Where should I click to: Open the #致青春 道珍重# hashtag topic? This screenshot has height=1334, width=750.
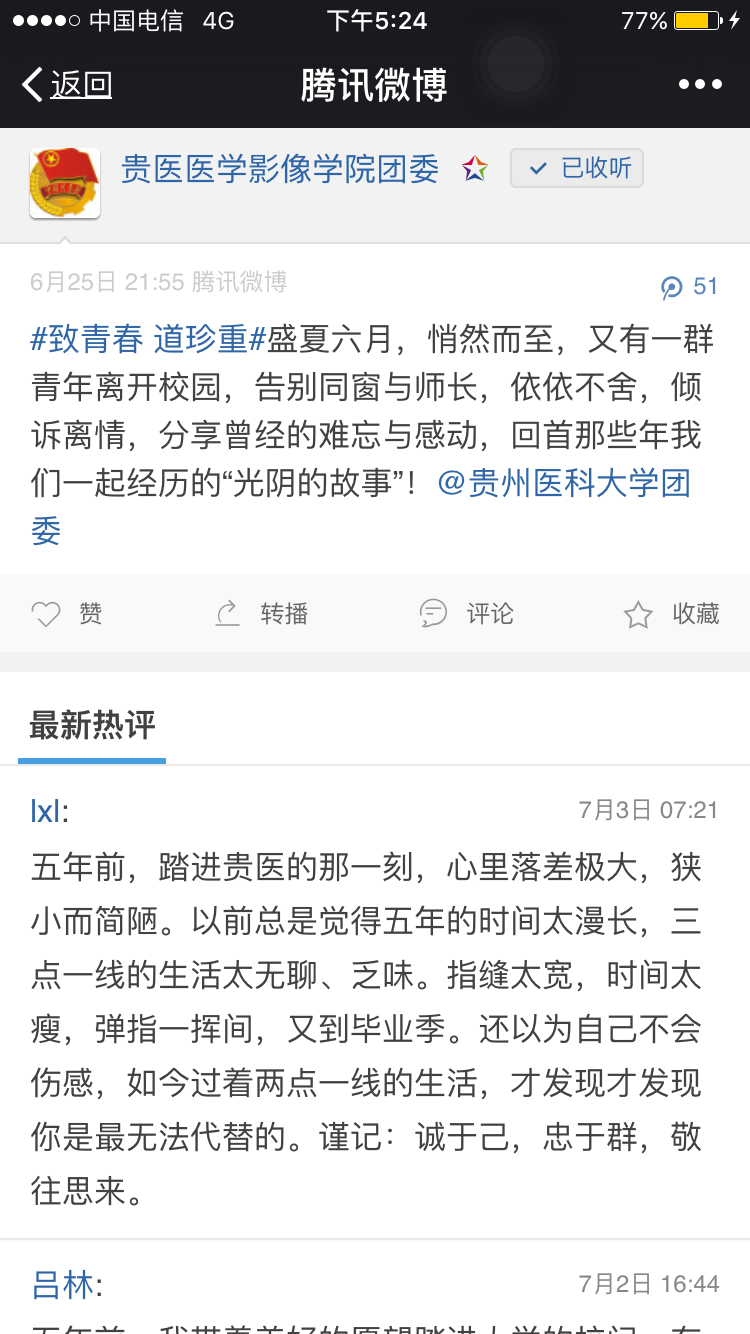(x=148, y=340)
